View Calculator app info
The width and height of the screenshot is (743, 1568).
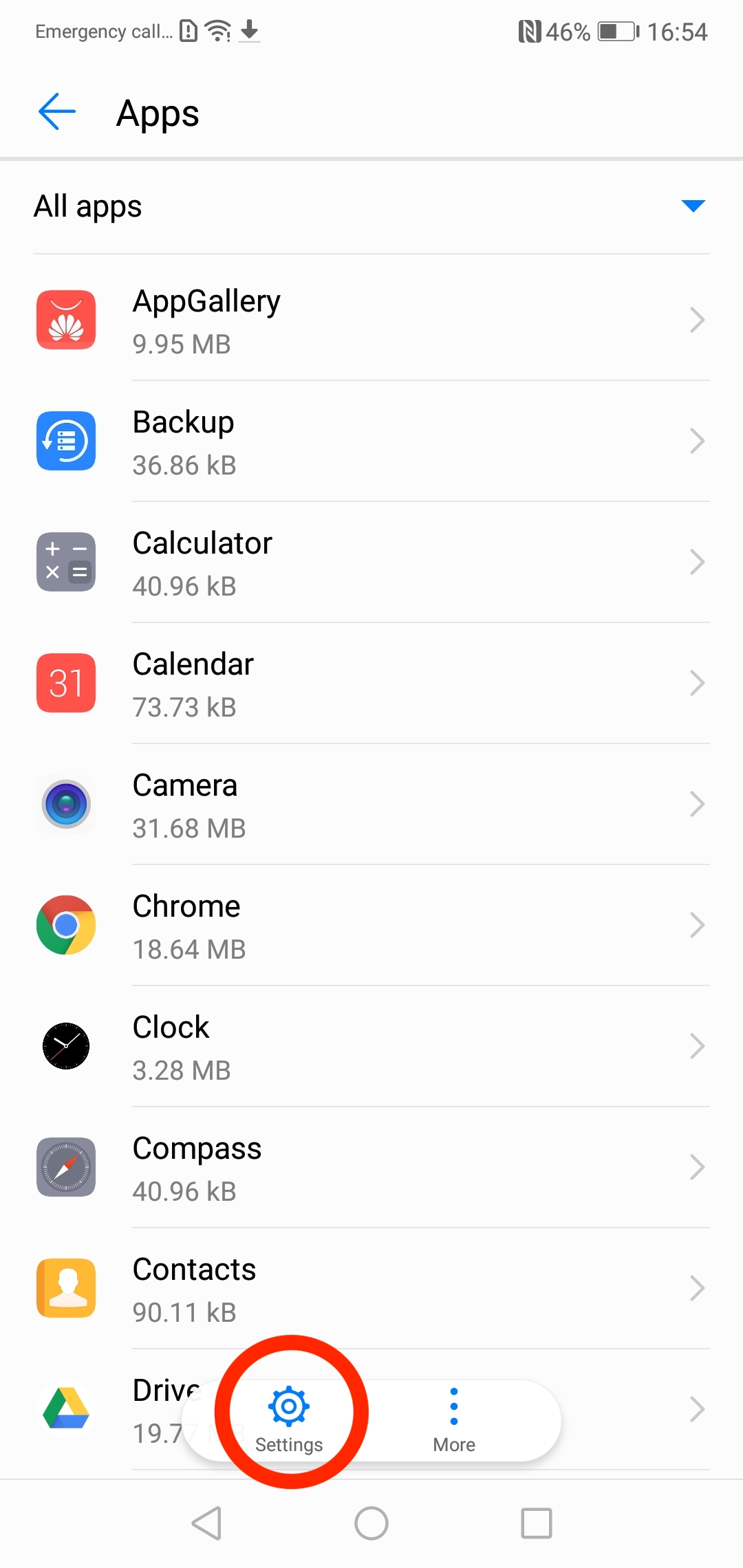(371, 563)
